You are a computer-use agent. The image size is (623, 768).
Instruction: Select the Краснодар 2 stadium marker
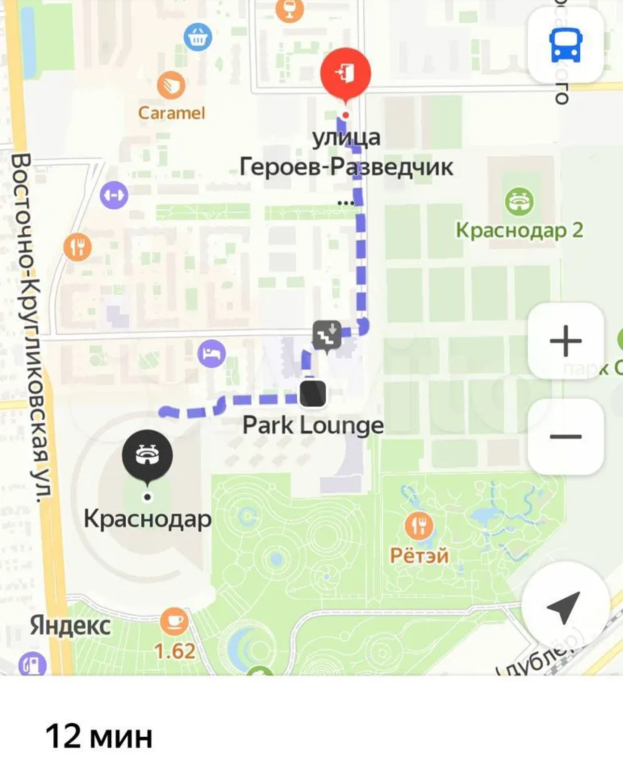coord(519,201)
